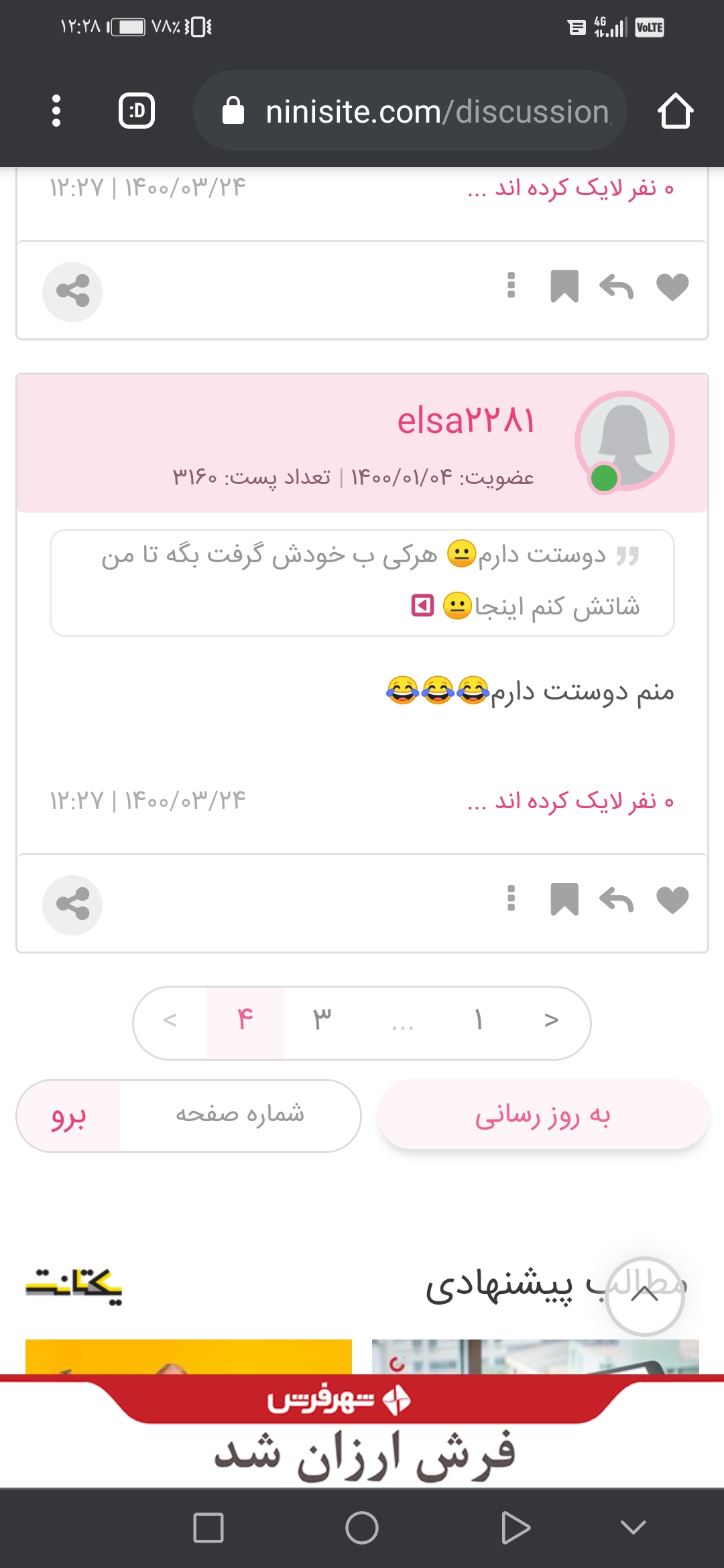Jump to the quoted original post
The height and width of the screenshot is (1568, 724).
422,606
